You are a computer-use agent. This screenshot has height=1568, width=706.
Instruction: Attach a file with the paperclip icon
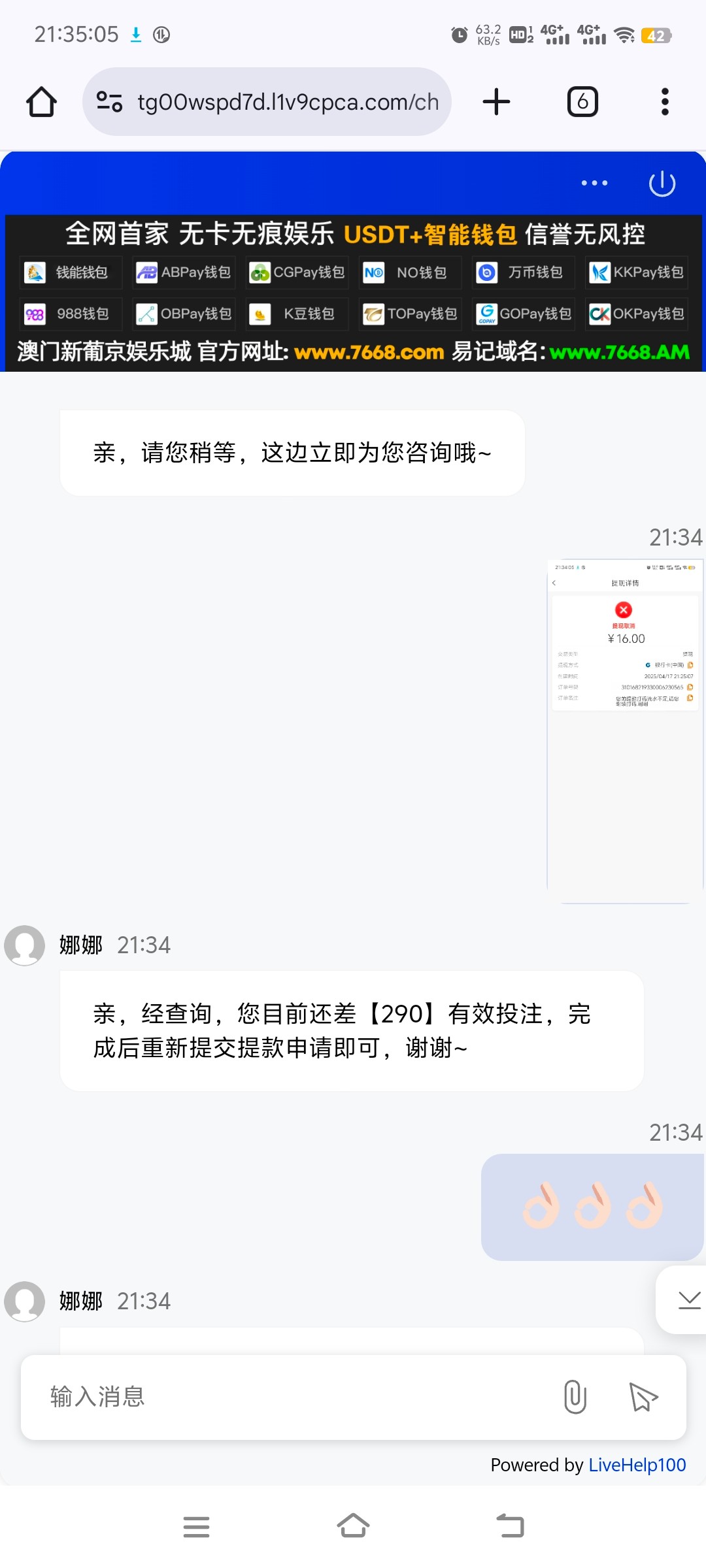pyautogui.click(x=575, y=1397)
